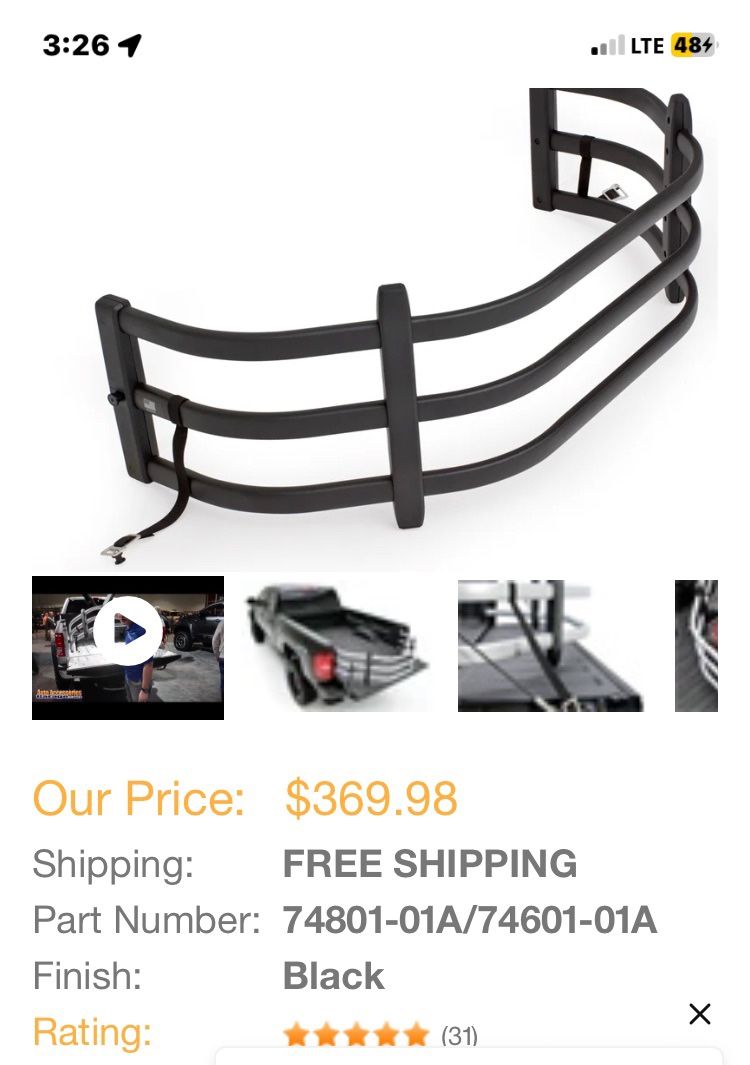This screenshot has width=750, height=1065.
Task: Open the strap close-up thumbnail
Action: tap(550, 646)
